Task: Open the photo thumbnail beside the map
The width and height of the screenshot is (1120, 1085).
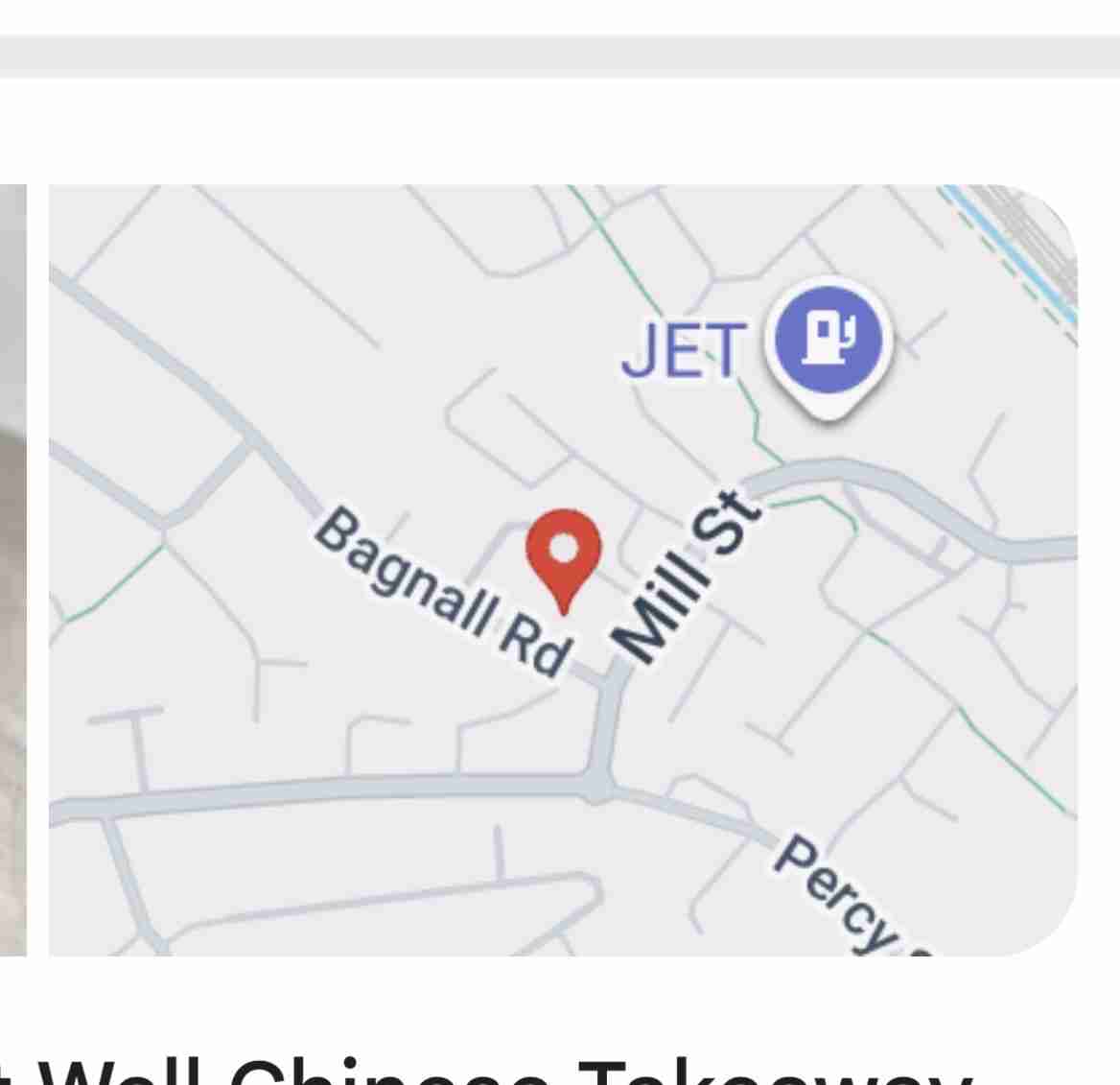Action: pyautogui.click(x=12, y=570)
